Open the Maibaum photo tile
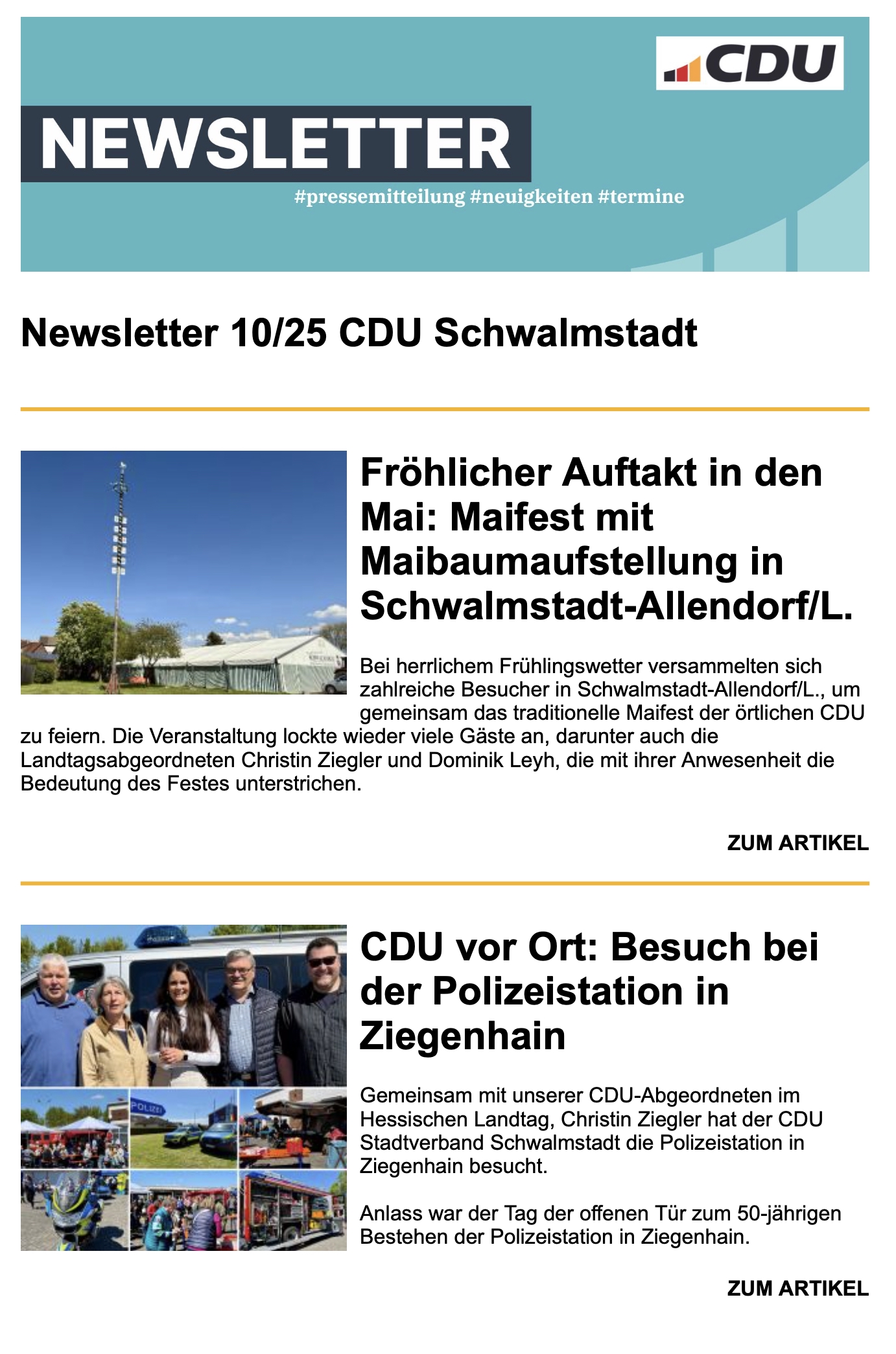This screenshot has height=1354, width=896. pyautogui.click(x=183, y=573)
